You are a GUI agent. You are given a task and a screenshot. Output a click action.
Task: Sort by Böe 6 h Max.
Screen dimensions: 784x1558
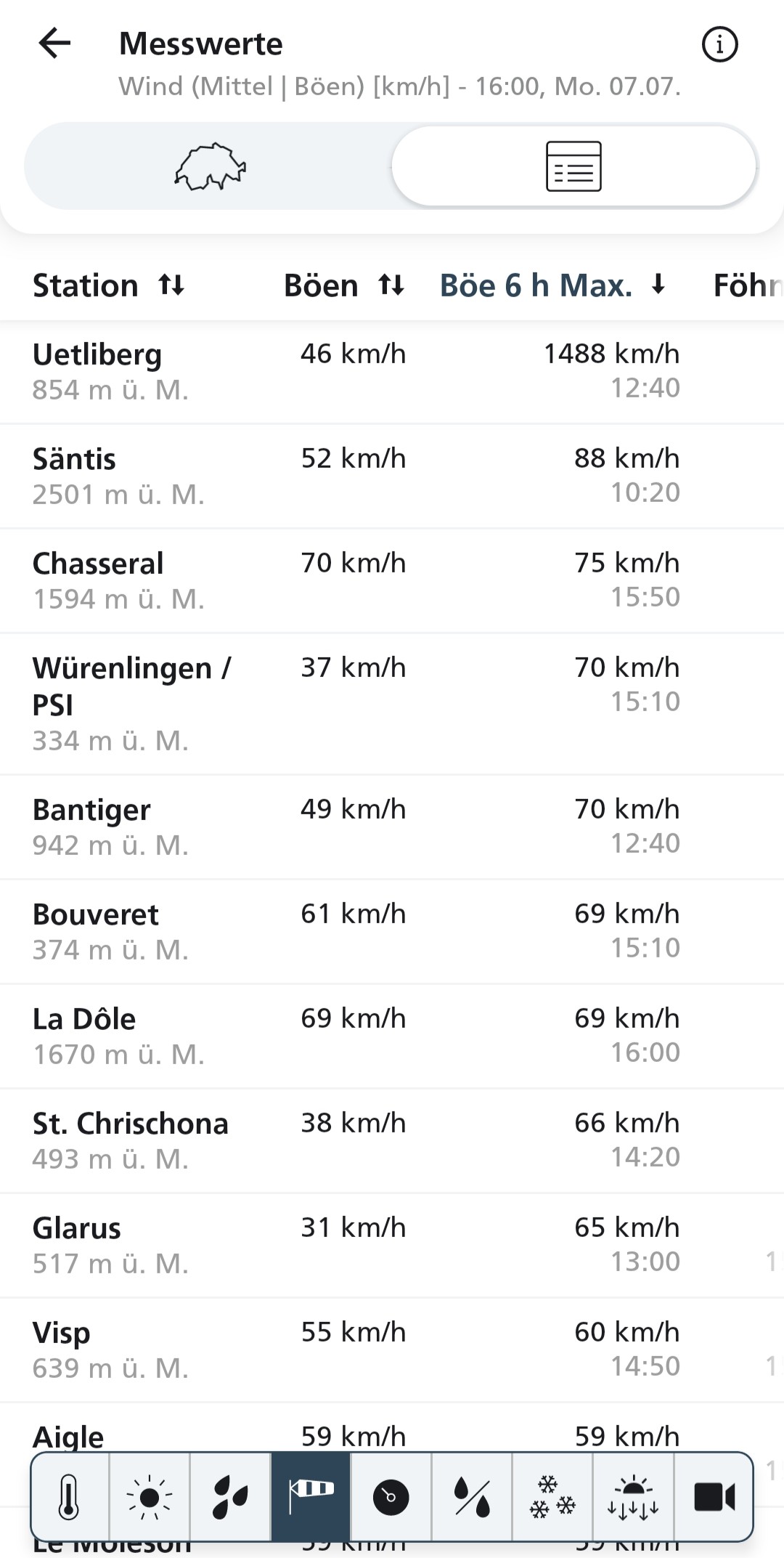click(x=553, y=285)
